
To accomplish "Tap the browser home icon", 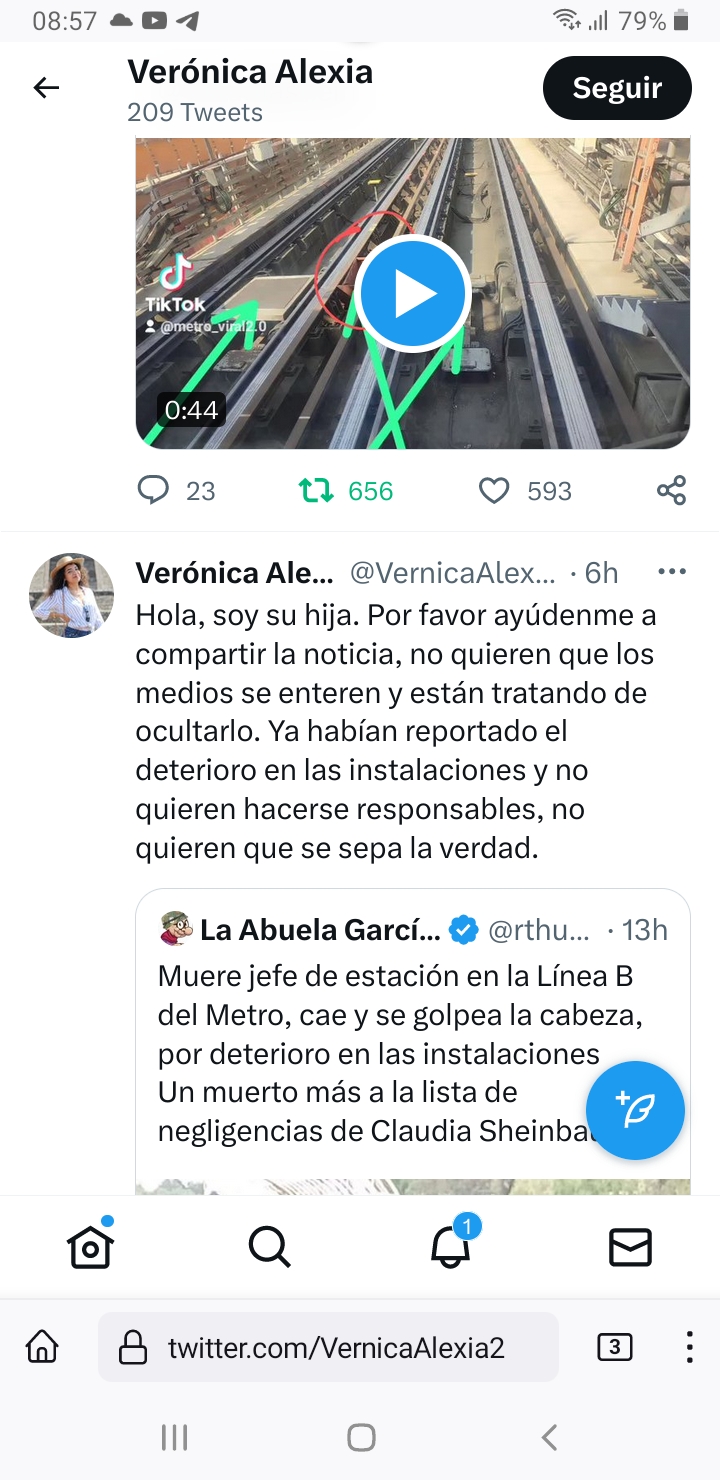I will click(x=42, y=1348).
